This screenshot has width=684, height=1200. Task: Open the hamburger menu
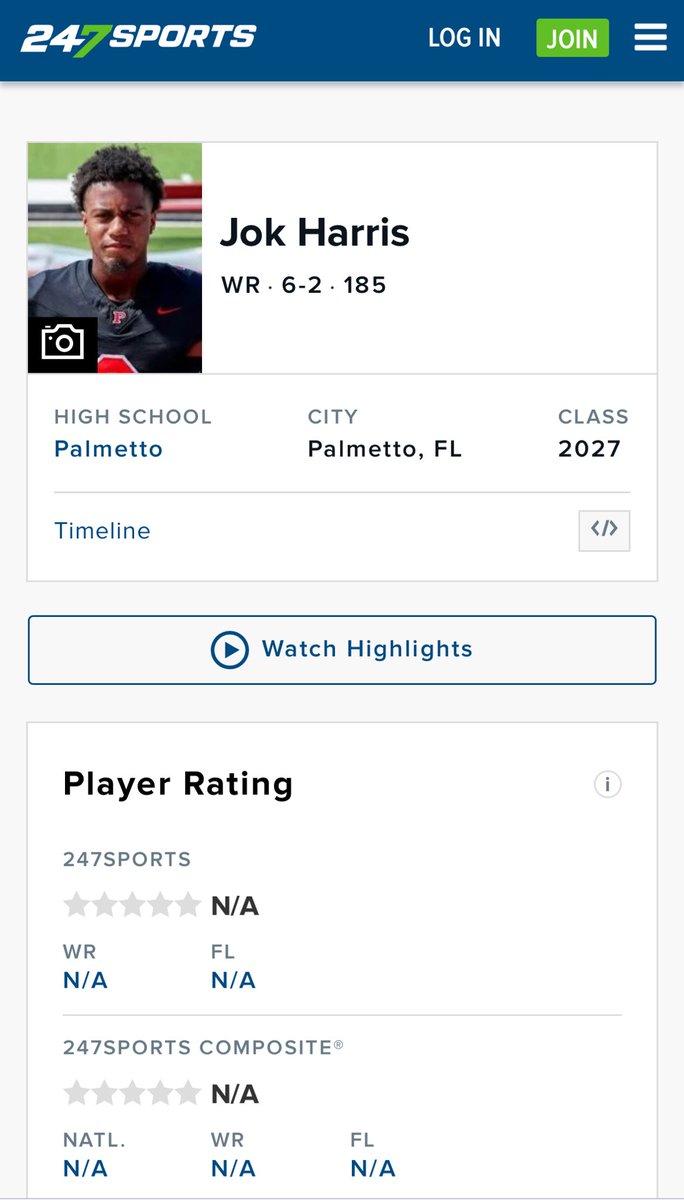650,38
